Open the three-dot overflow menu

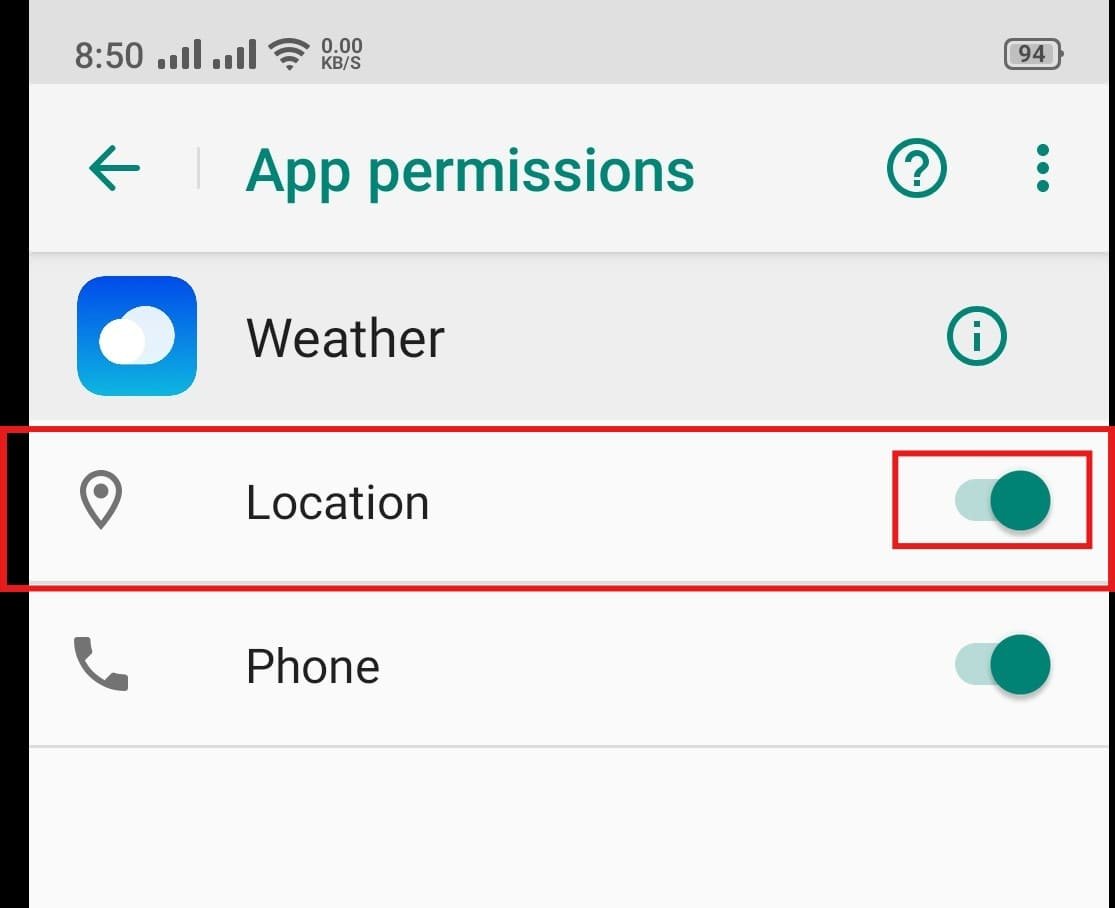coord(1043,169)
